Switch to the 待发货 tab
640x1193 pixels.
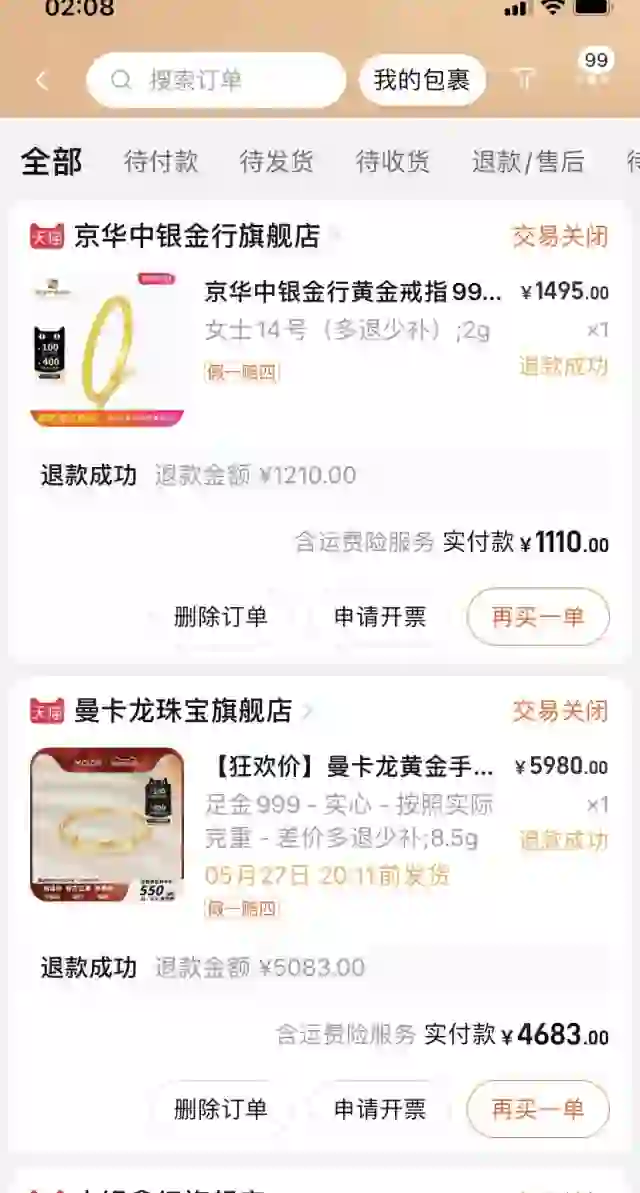[277, 161]
